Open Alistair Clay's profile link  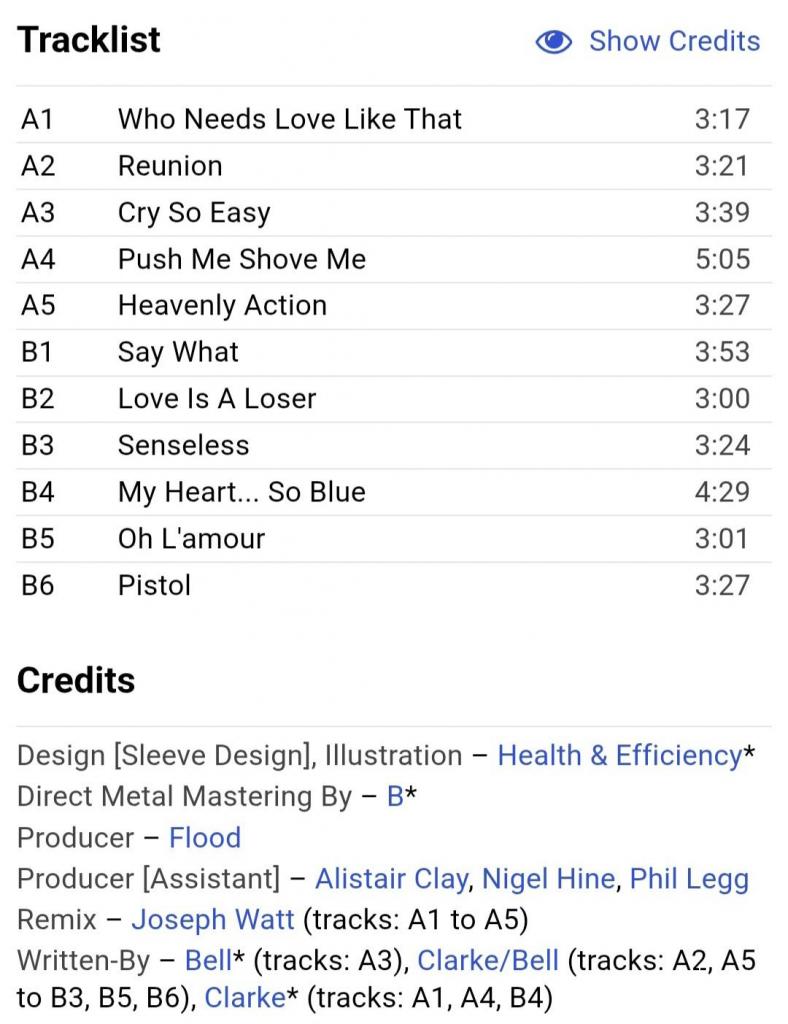pyautogui.click(x=391, y=878)
